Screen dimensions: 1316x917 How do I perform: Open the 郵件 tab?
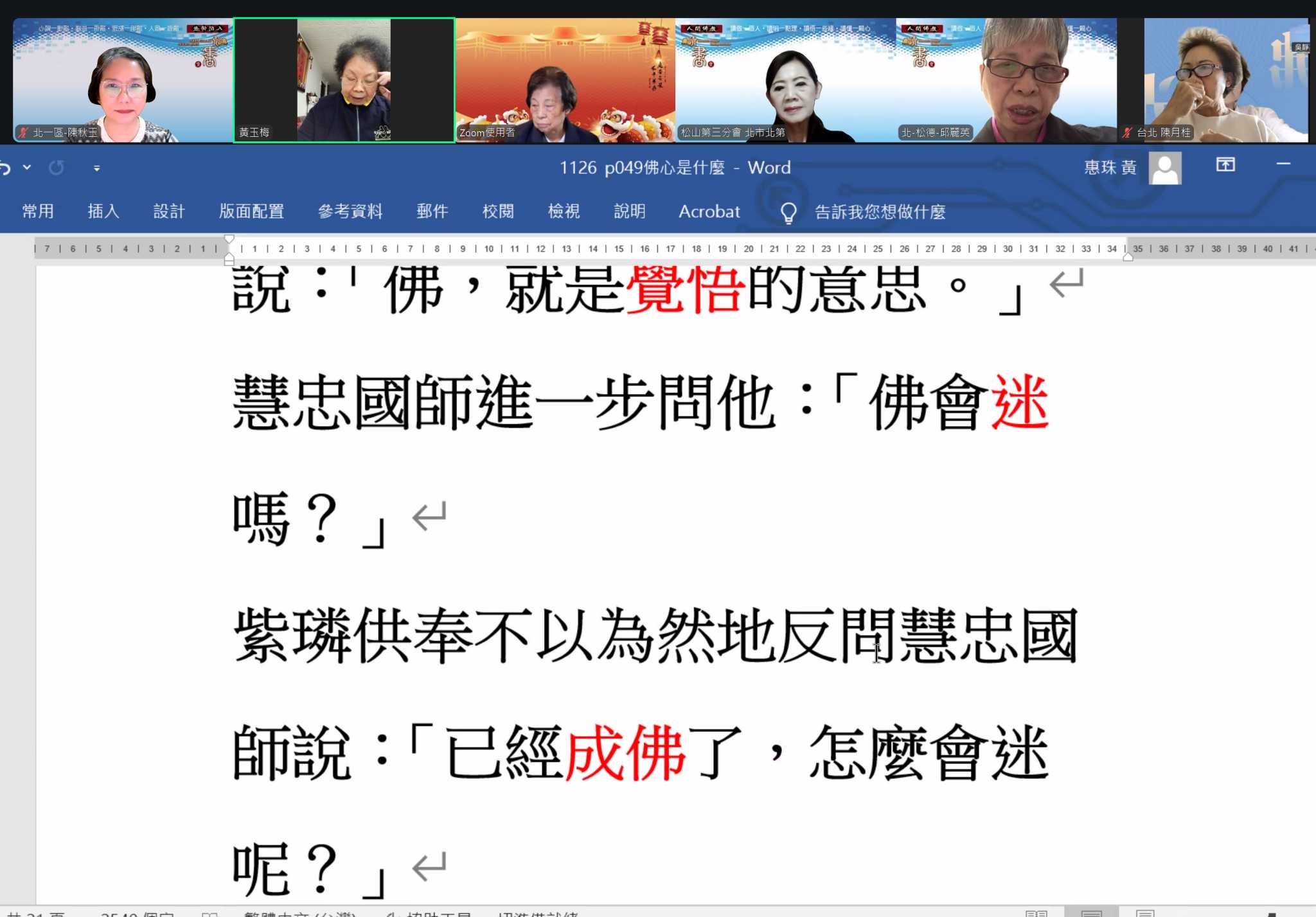tap(432, 211)
